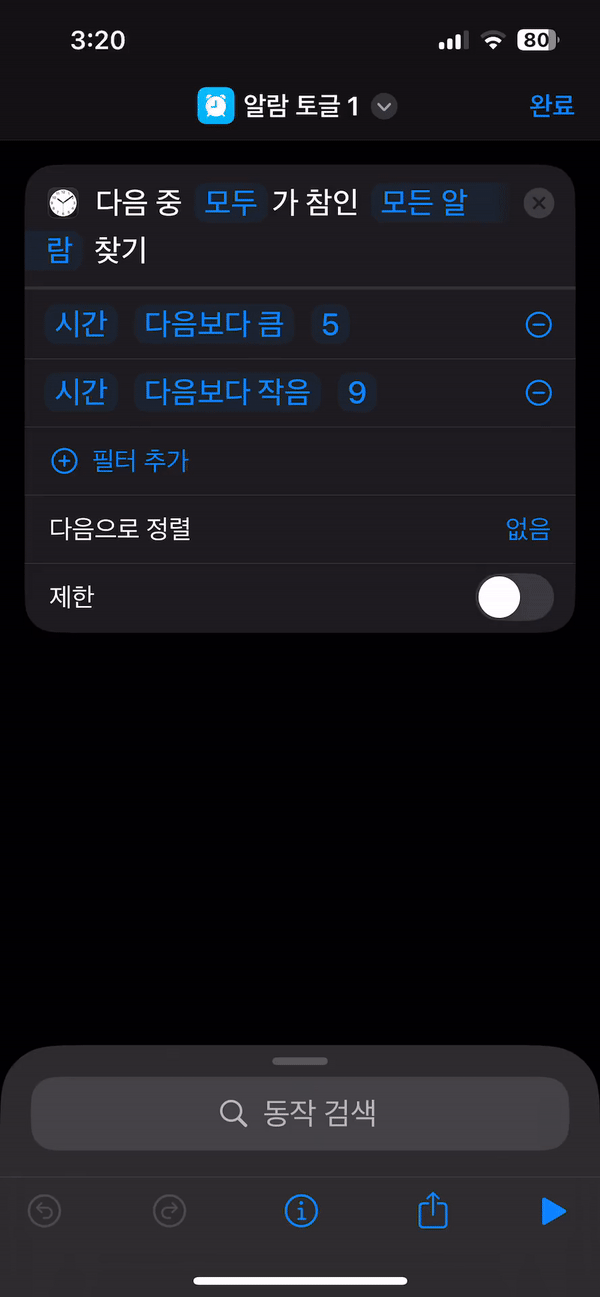Edit the value 9 in the filter
The height and width of the screenshot is (1297, 600).
click(x=357, y=392)
